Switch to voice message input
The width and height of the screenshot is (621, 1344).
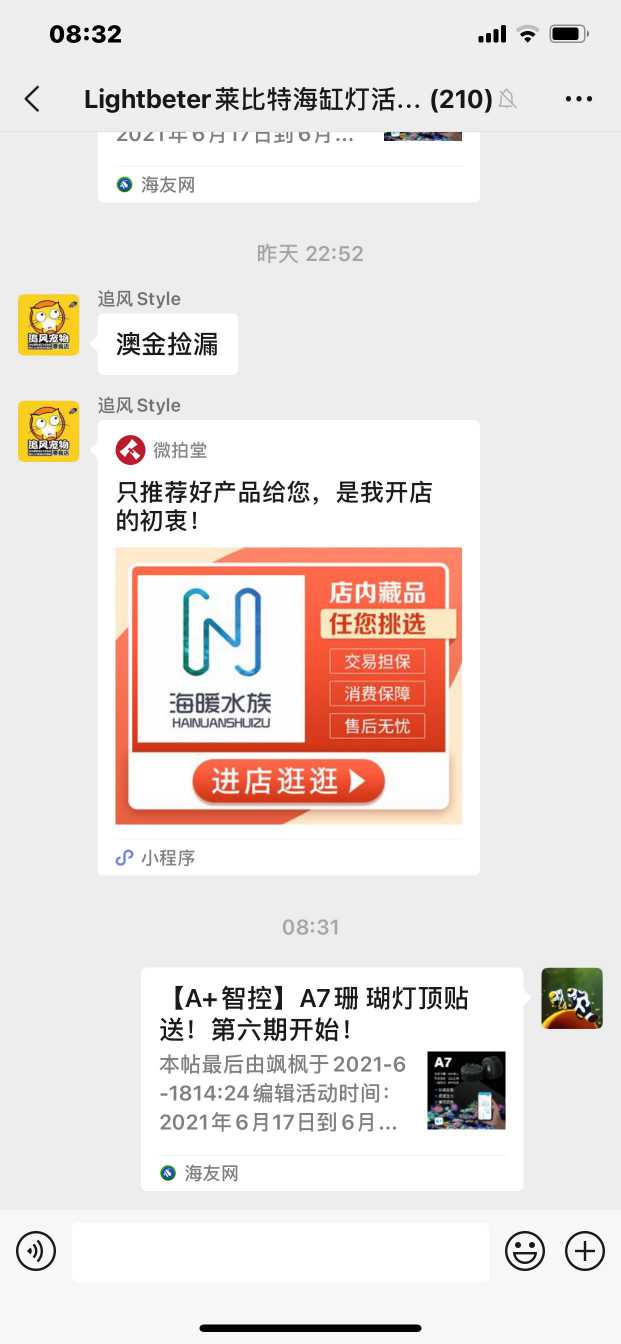pos(36,1251)
